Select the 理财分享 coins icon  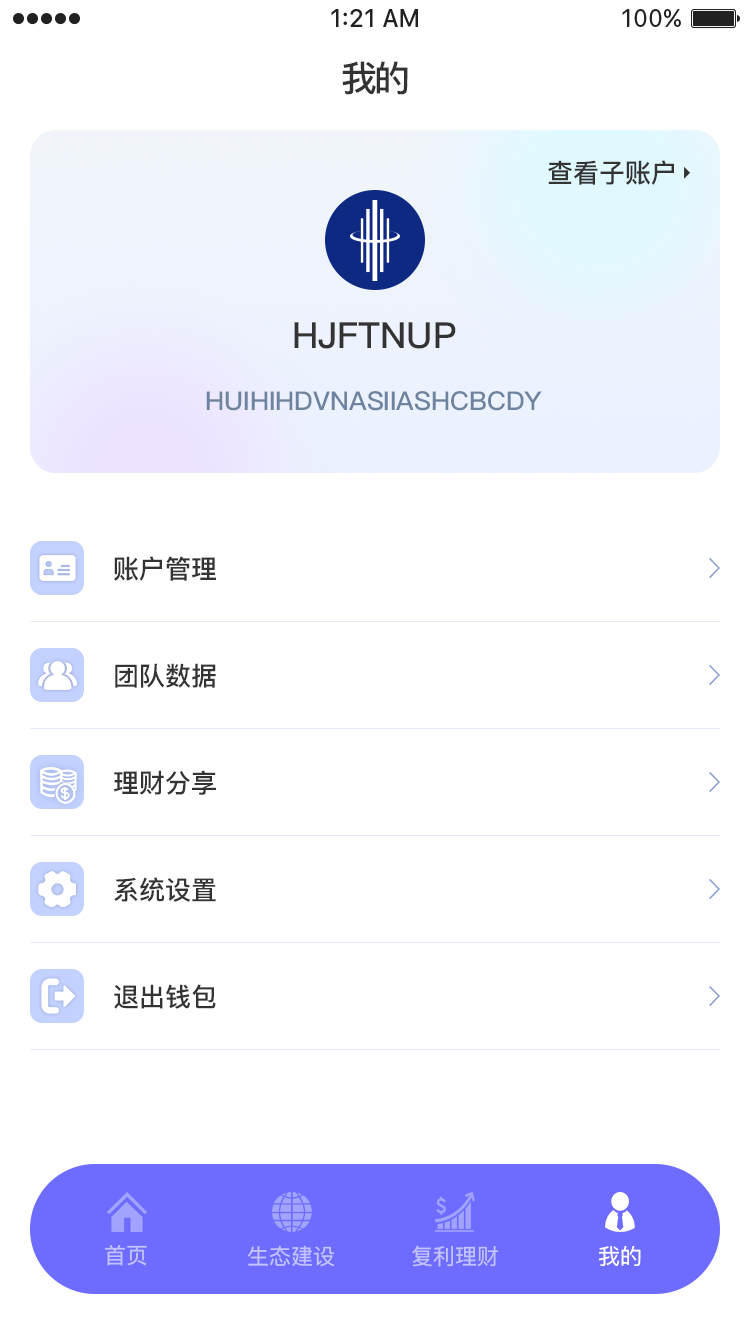[57, 782]
